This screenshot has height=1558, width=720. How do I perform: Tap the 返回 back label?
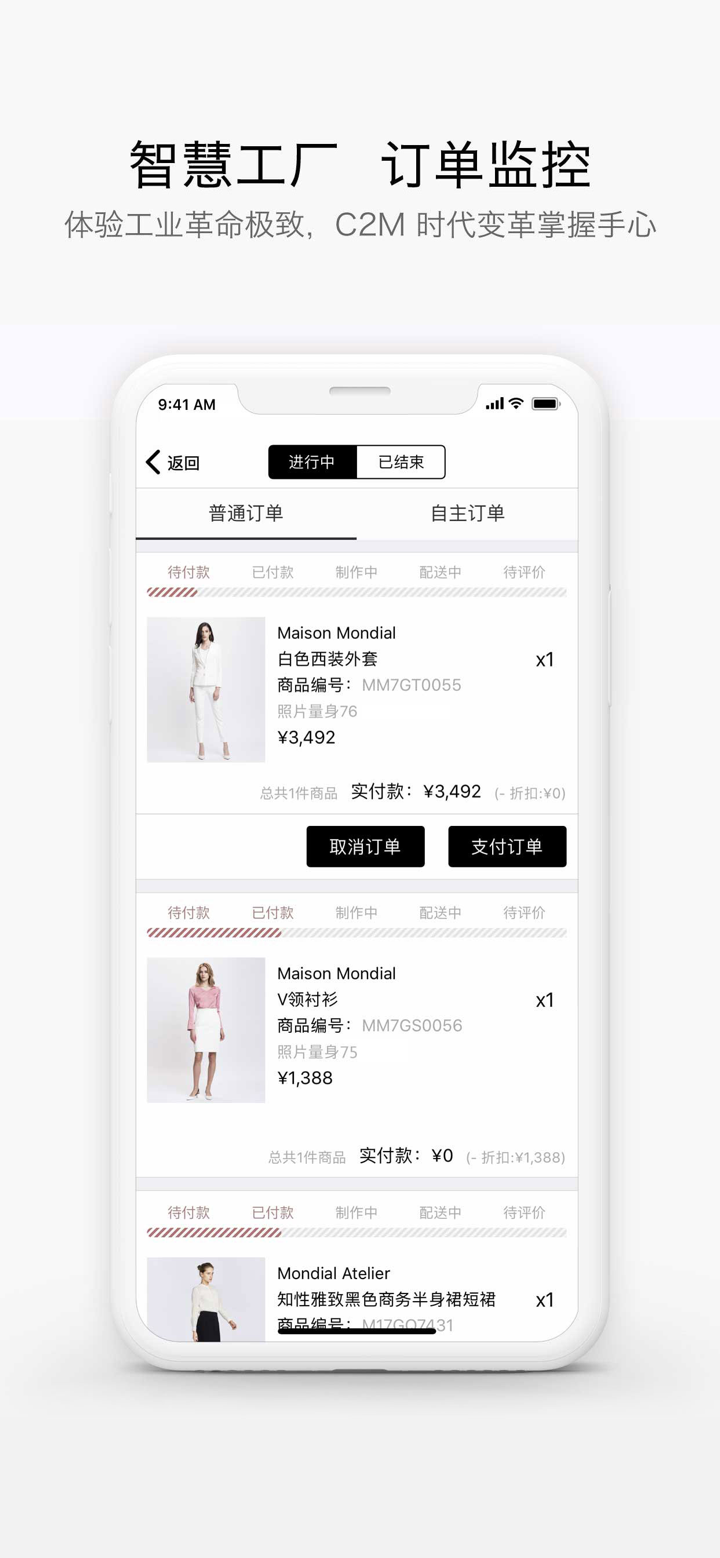click(182, 462)
